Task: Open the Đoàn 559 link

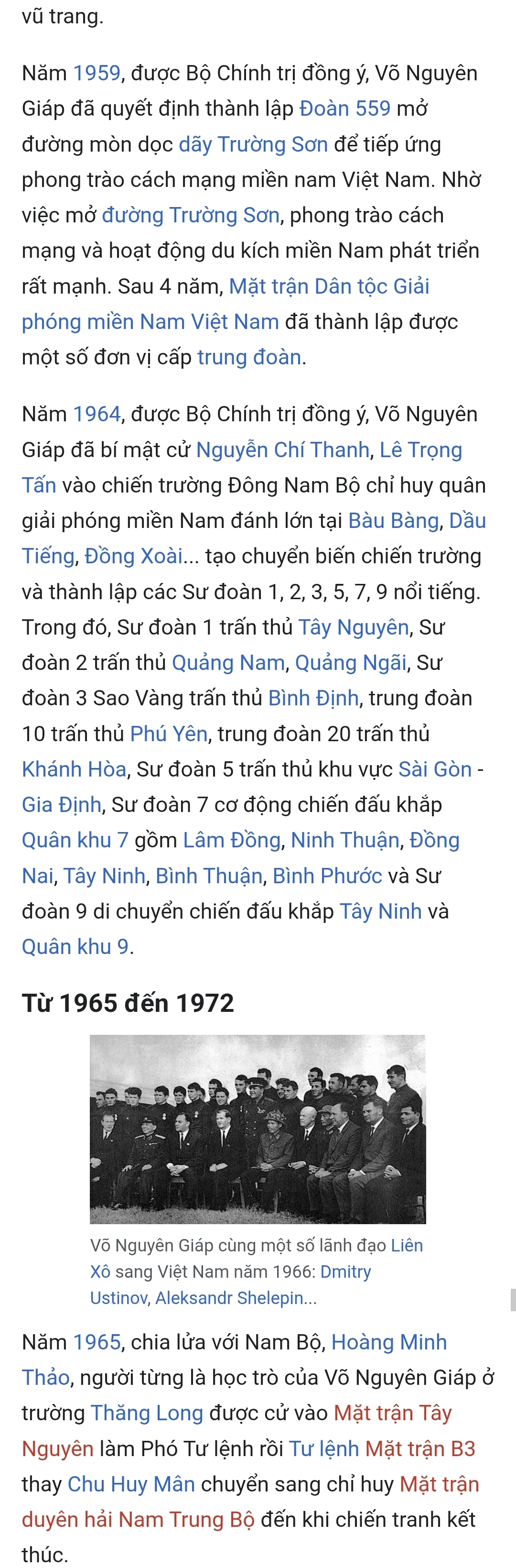Action: (x=345, y=109)
